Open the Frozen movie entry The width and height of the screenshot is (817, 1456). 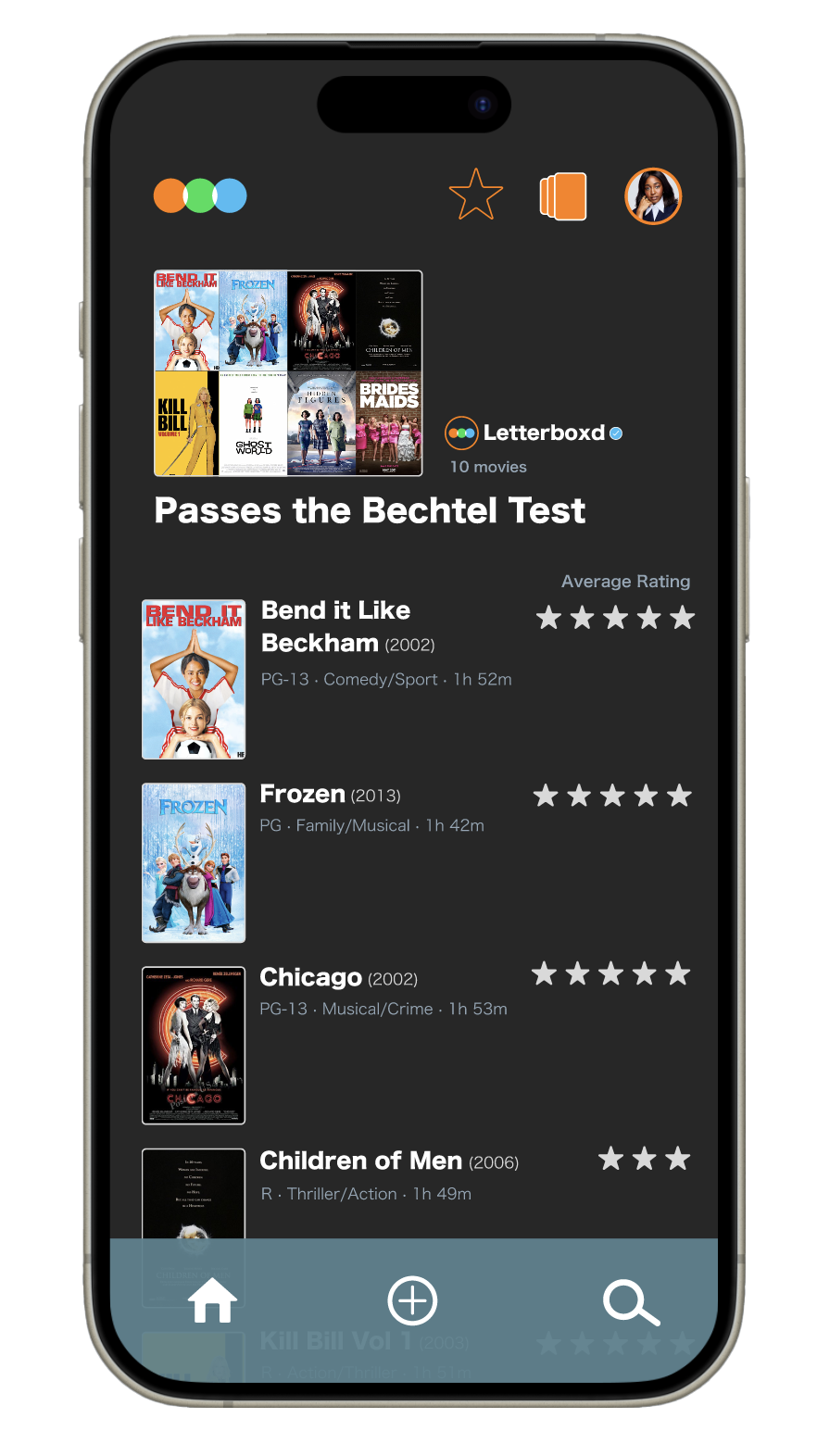pyautogui.click(x=303, y=795)
